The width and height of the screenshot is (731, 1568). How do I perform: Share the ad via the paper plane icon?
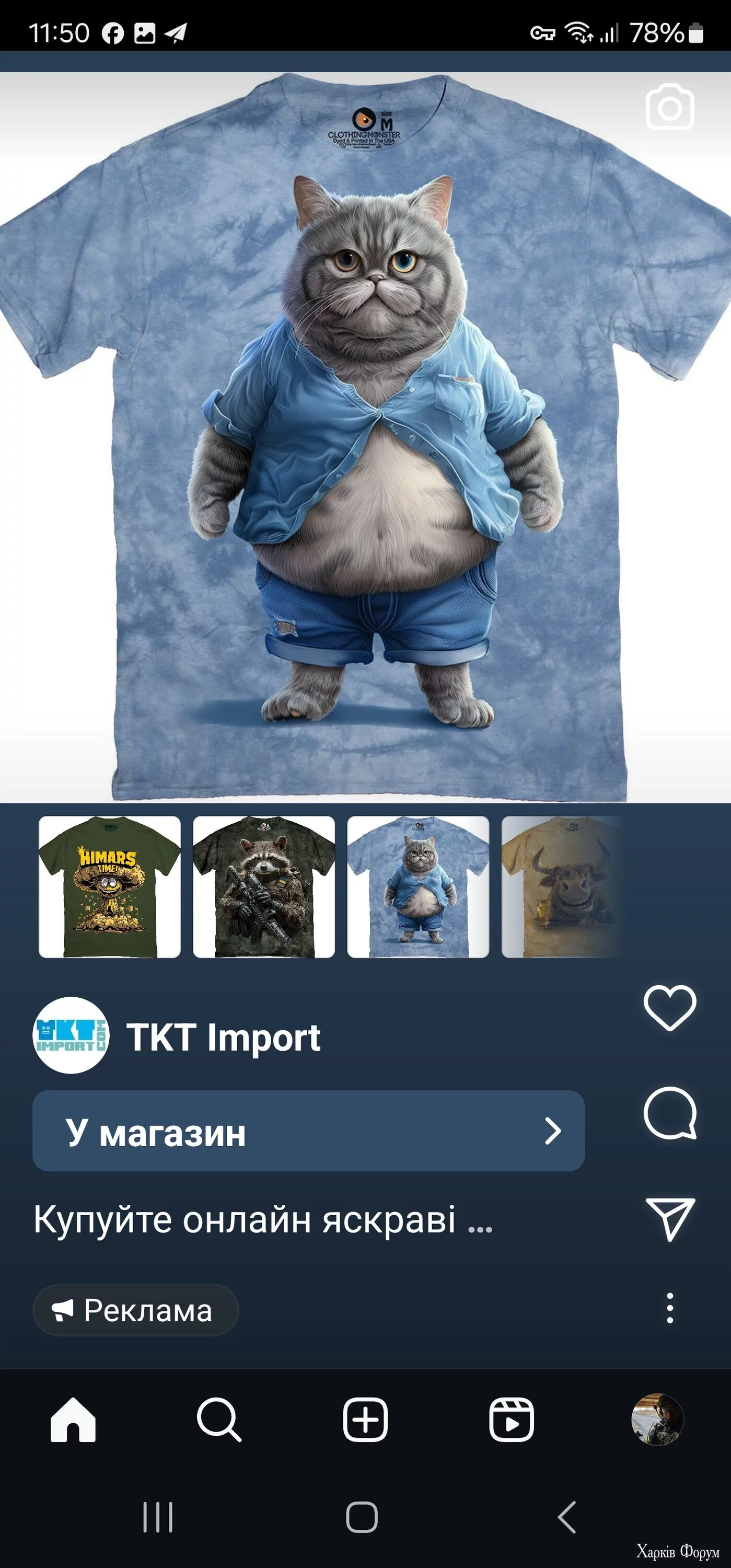click(669, 1219)
